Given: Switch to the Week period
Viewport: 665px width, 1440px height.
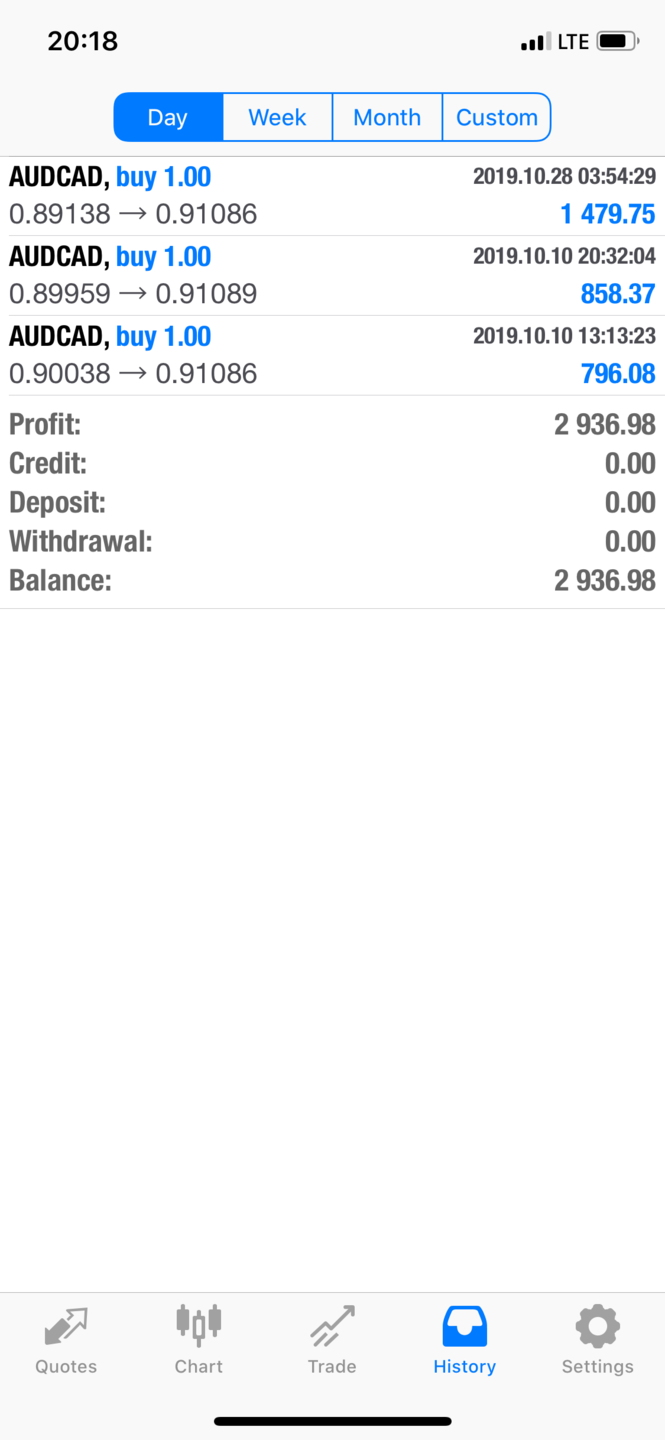Looking at the screenshot, I should pos(277,117).
